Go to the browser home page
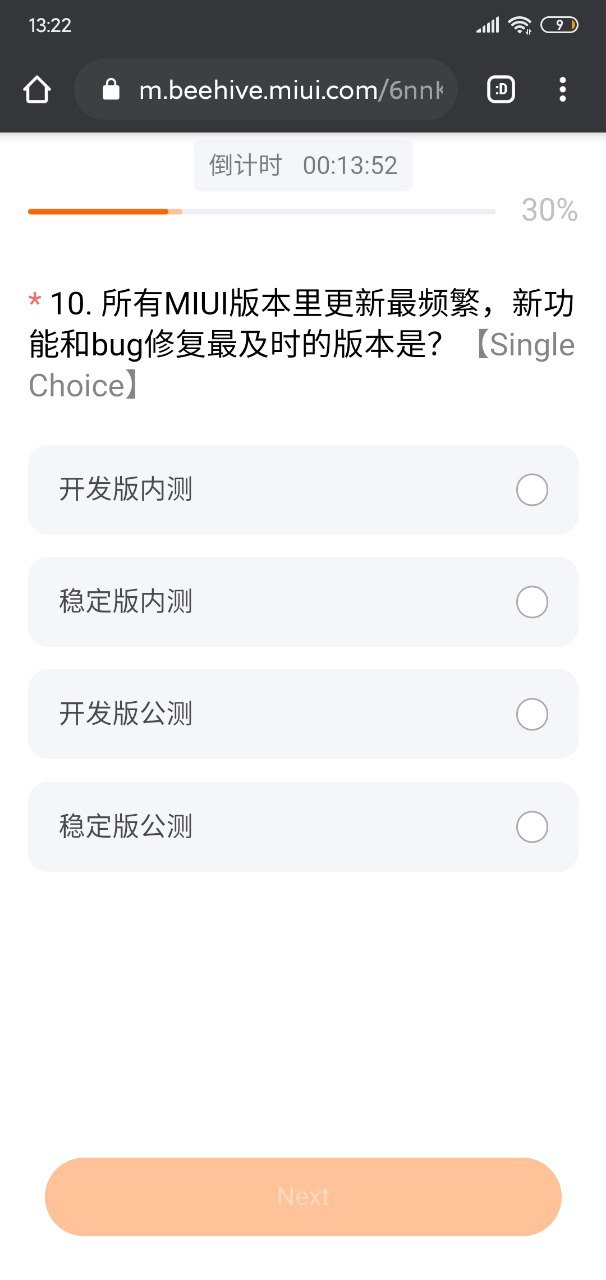606x1280 pixels. (37, 90)
